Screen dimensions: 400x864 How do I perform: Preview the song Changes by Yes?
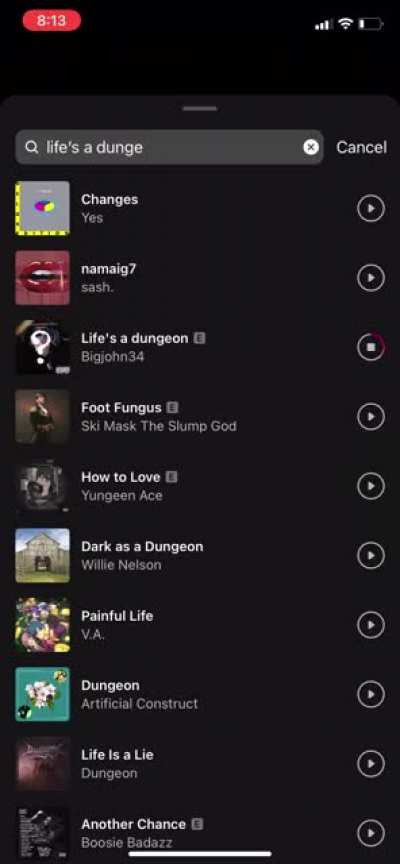[371, 209]
